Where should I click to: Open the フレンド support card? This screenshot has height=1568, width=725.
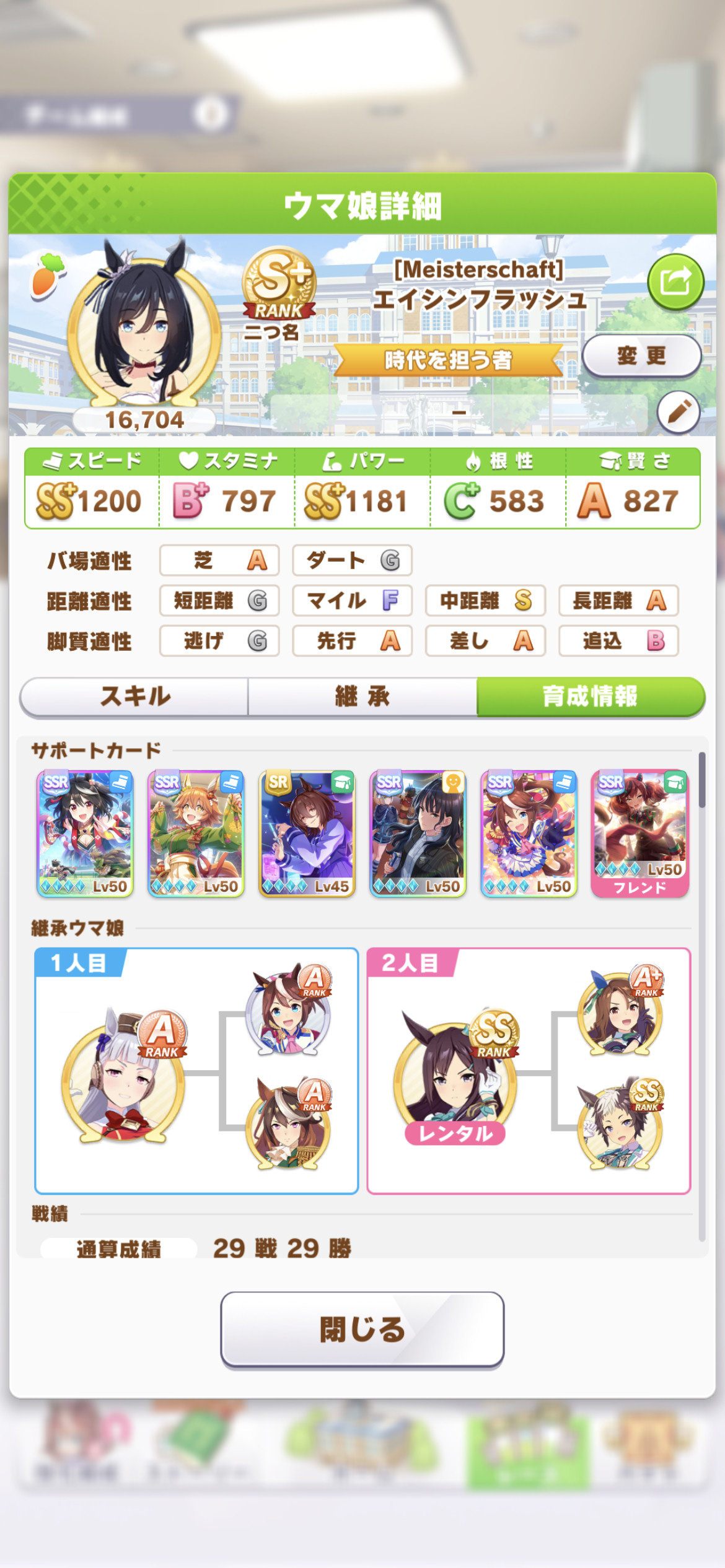point(639,834)
